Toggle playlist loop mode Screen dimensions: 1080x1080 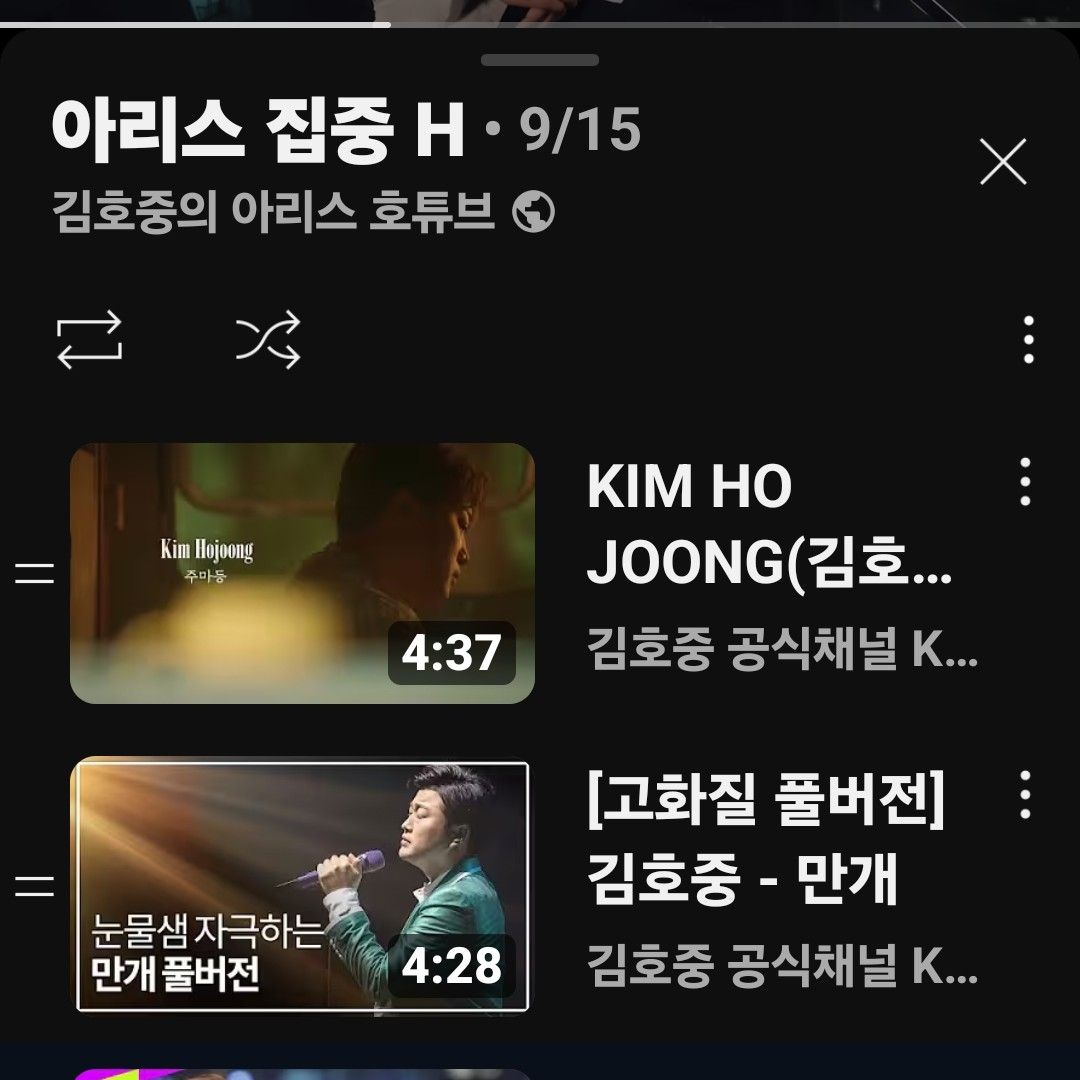coord(89,340)
